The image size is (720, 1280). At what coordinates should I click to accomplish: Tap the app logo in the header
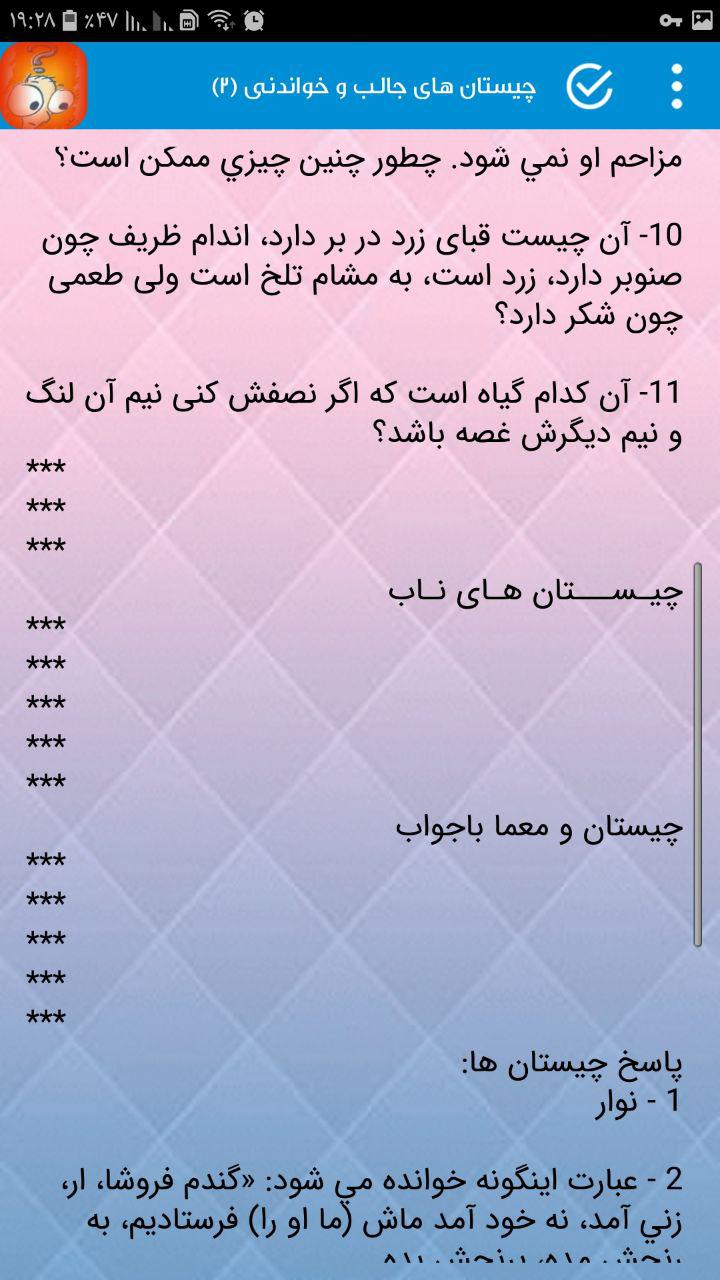click(x=44, y=86)
